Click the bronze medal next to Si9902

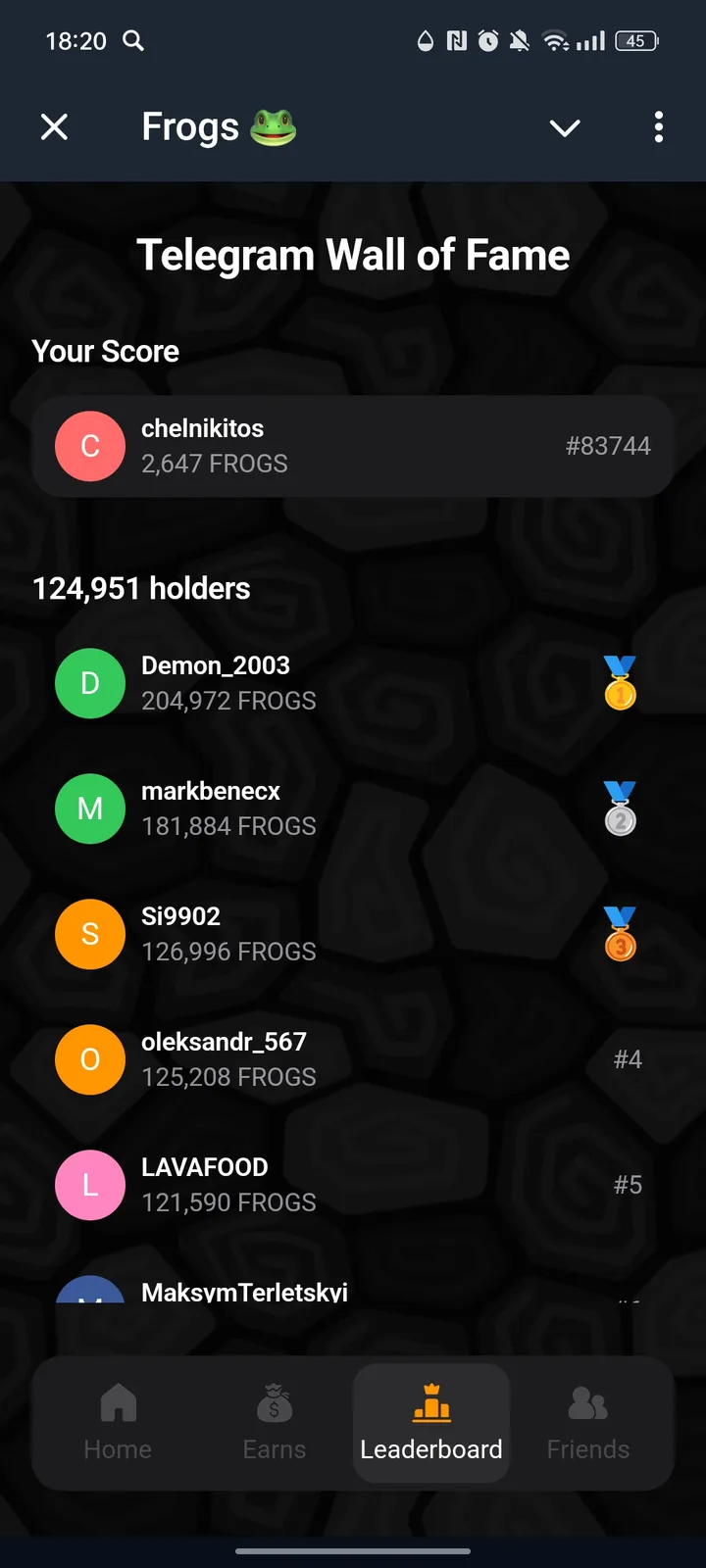(621, 934)
